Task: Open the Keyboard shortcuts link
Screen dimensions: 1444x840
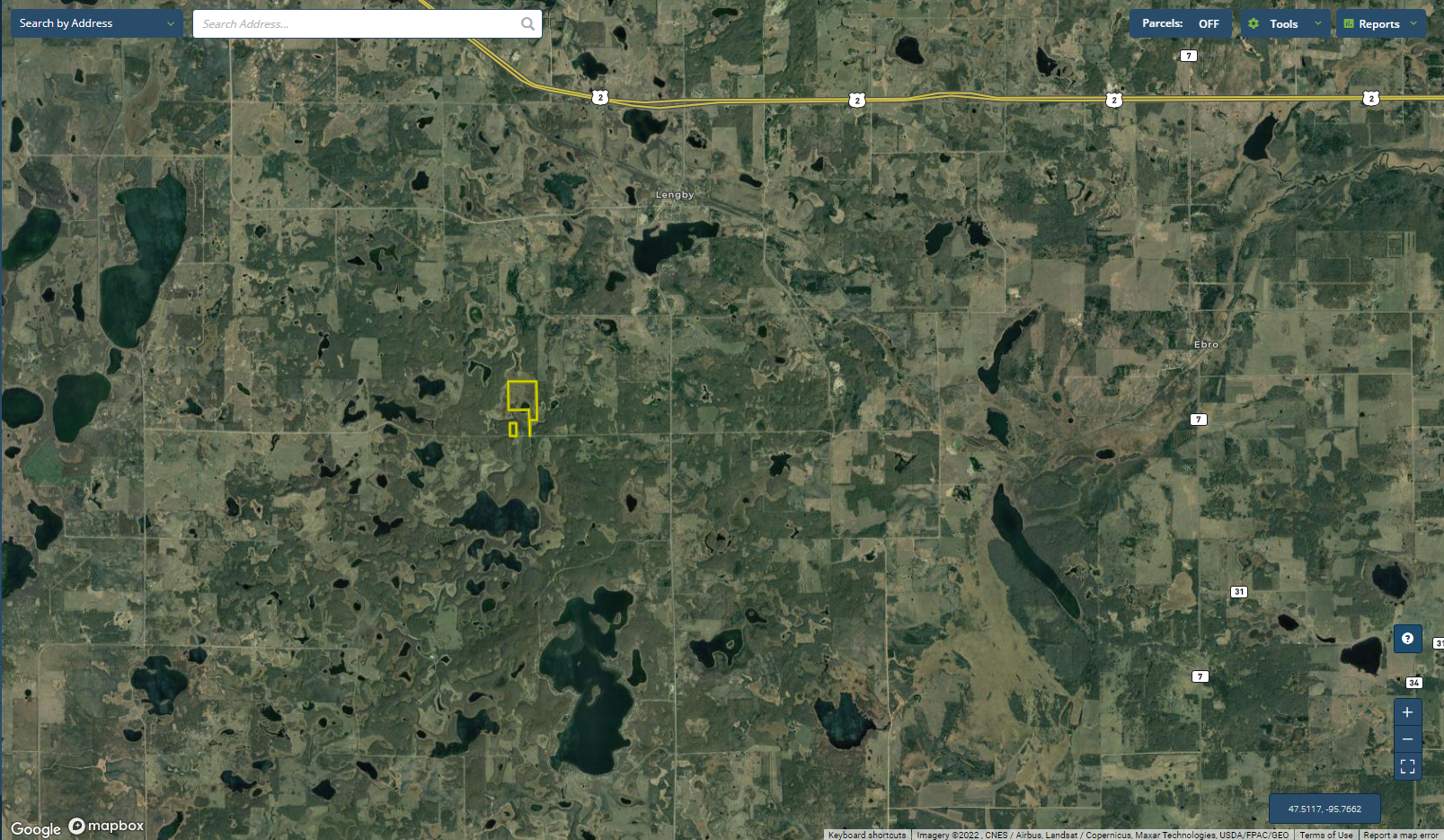Action: click(x=867, y=835)
